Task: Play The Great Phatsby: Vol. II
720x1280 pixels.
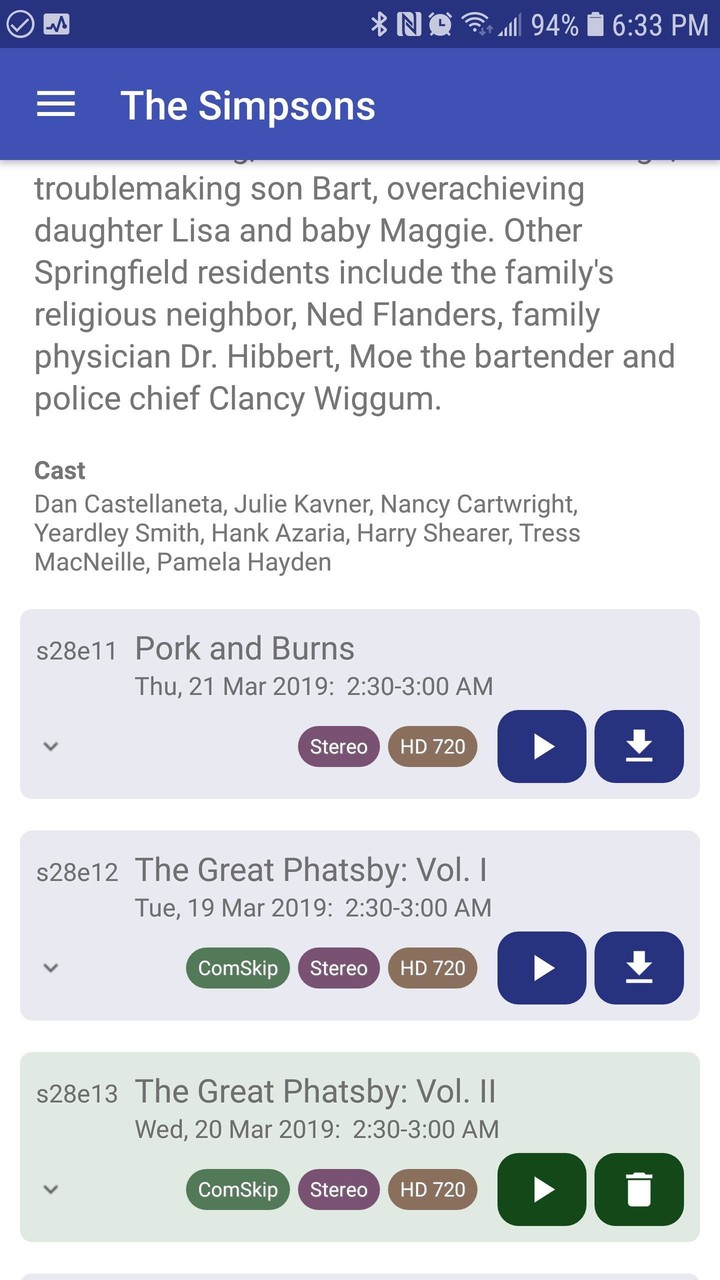Action: (x=542, y=1189)
